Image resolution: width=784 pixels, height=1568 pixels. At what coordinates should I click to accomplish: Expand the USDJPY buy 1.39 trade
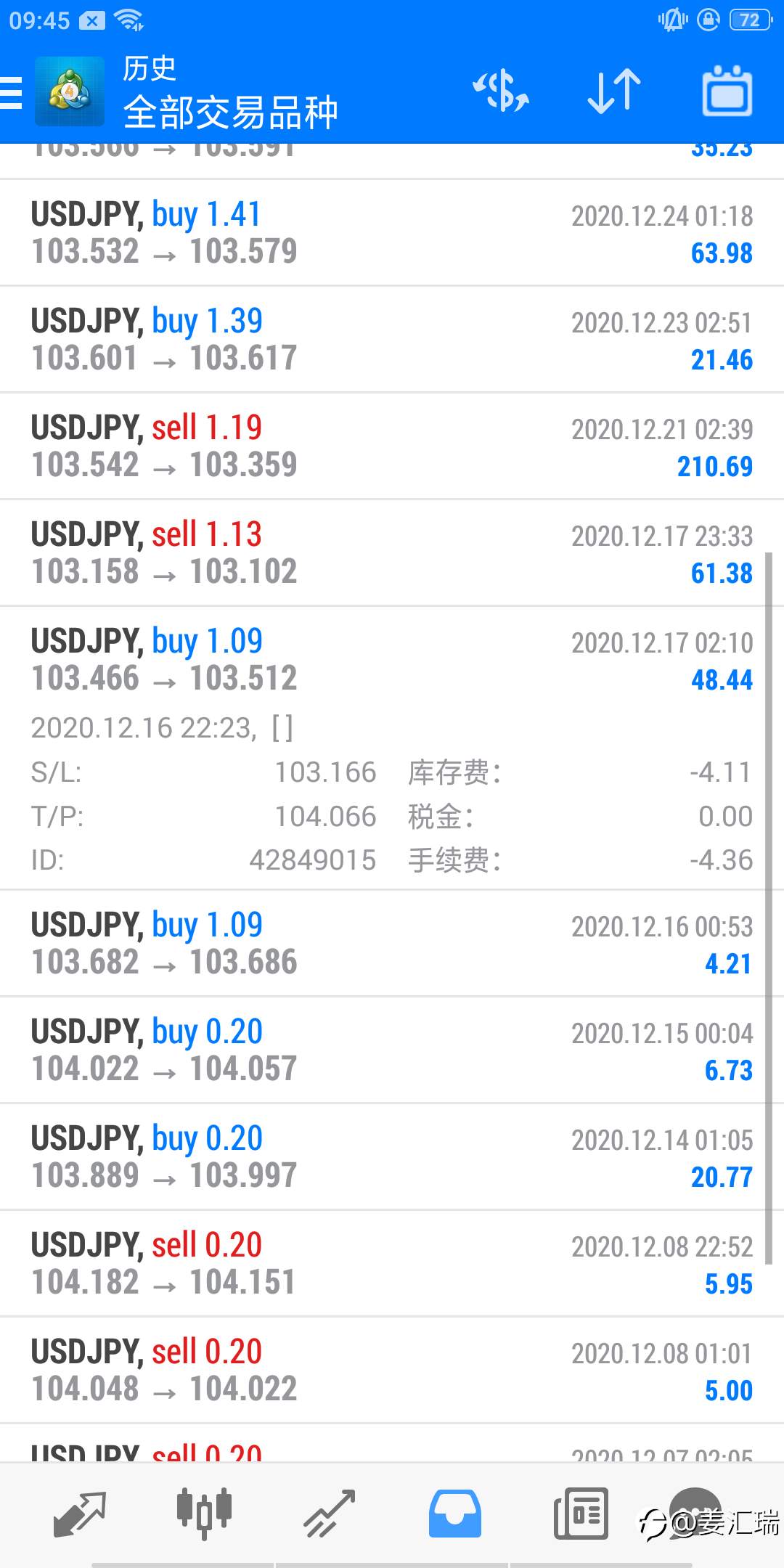(392, 339)
